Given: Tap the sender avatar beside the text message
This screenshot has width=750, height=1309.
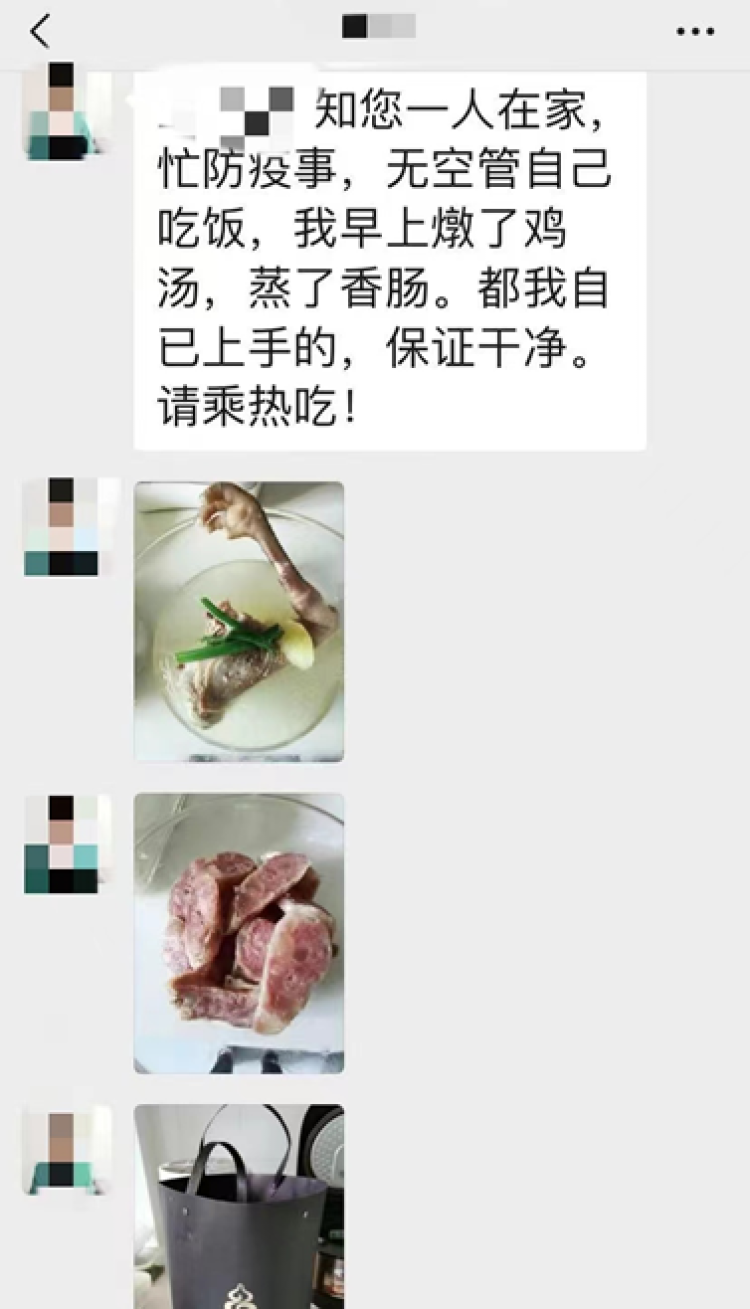Looking at the screenshot, I should [61, 111].
